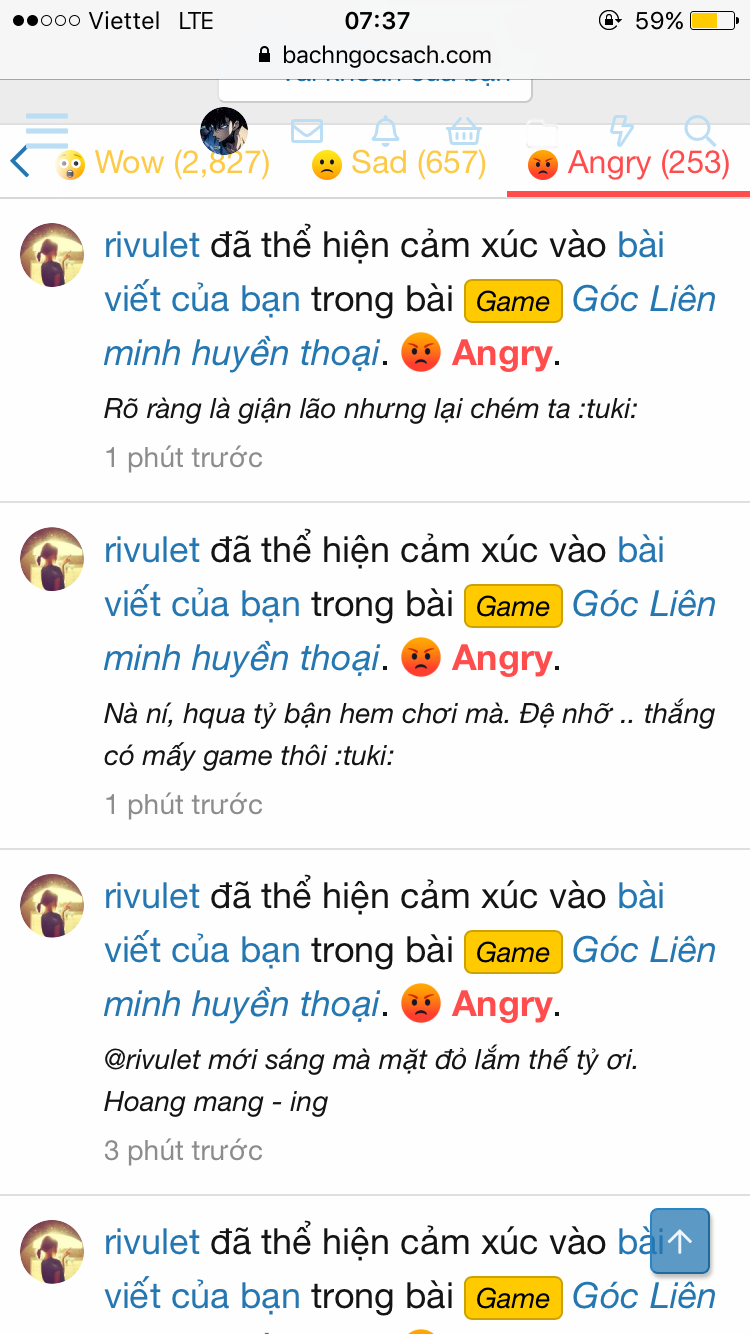Screen dimensions: 750x1334
Task: Switch to the Sad (657) tab
Action: click(400, 163)
